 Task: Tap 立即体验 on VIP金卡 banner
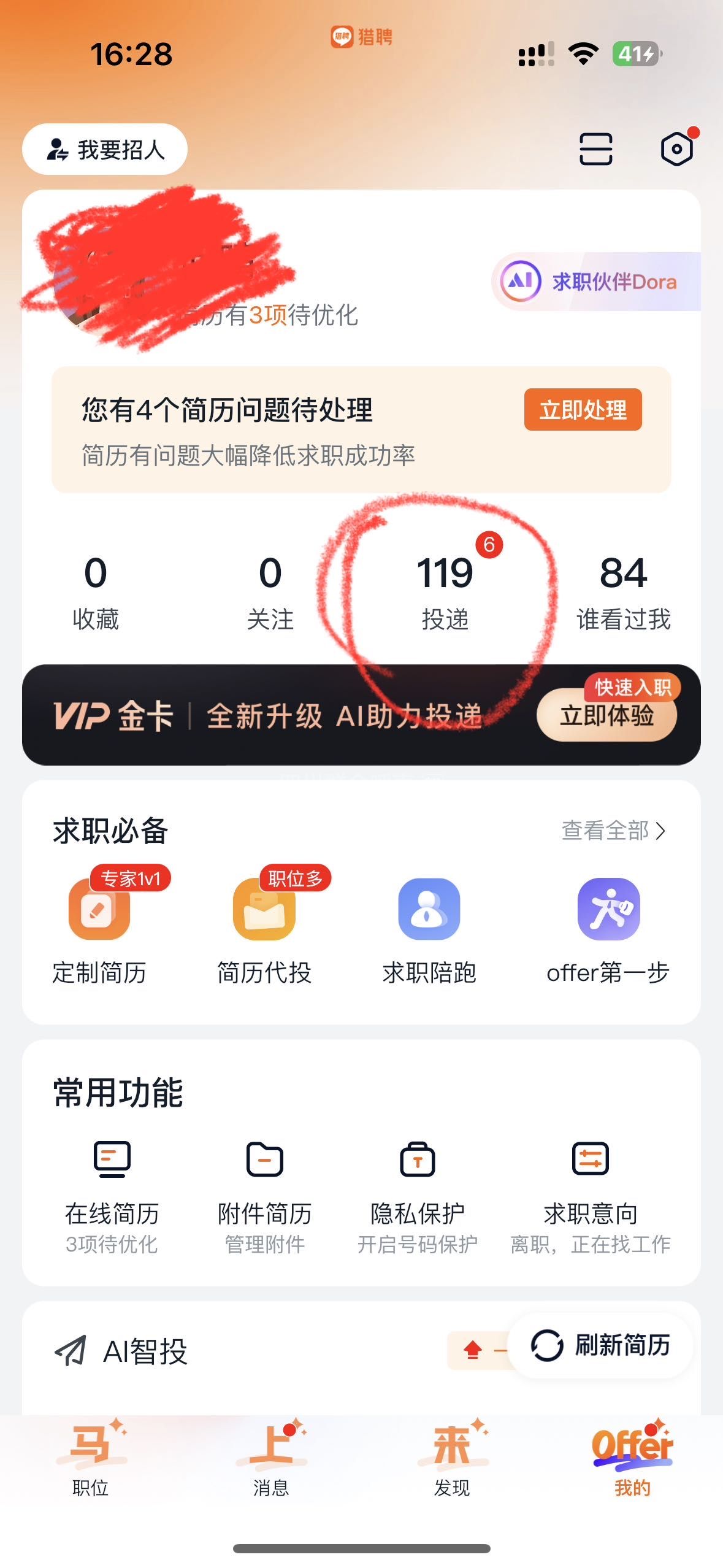tap(606, 715)
